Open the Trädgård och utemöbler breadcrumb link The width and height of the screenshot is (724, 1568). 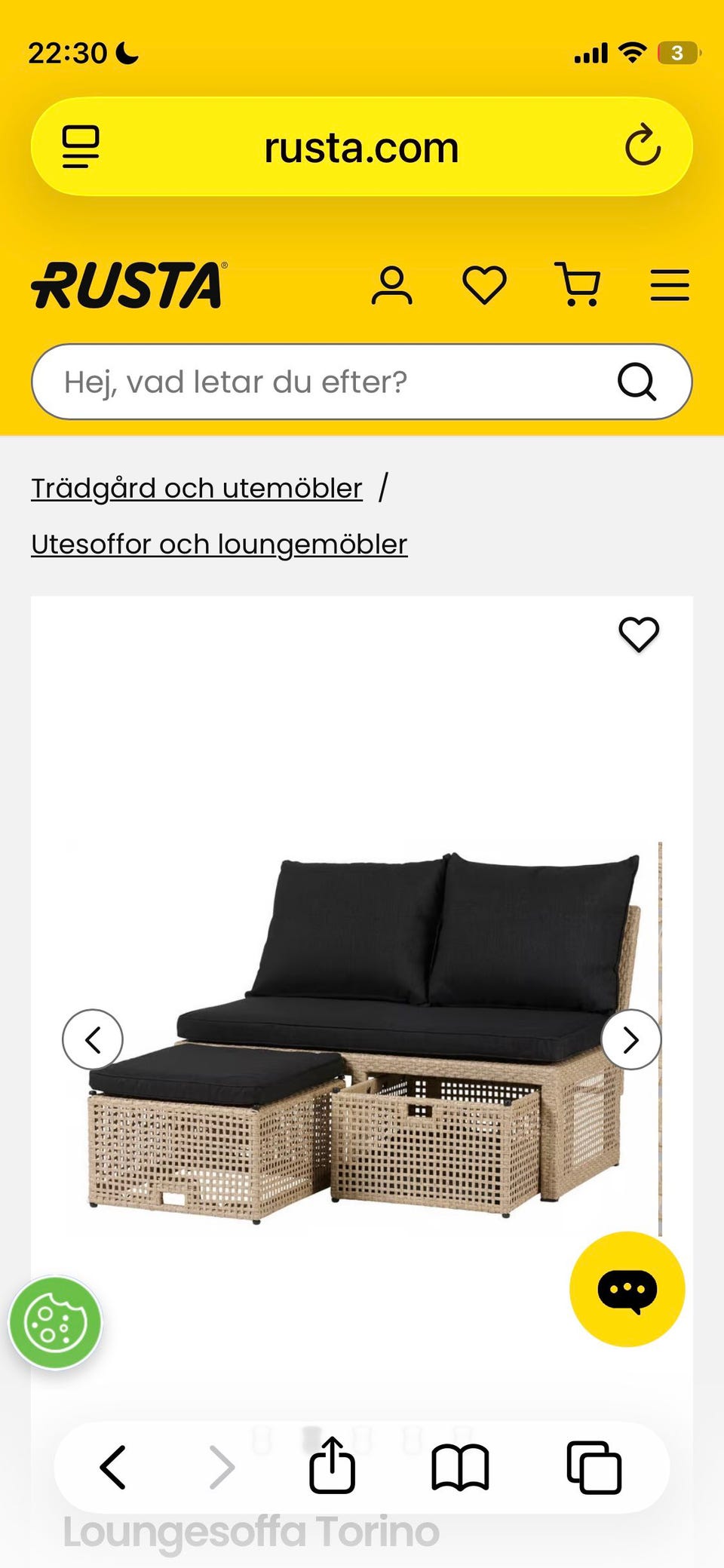pyautogui.click(x=195, y=488)
